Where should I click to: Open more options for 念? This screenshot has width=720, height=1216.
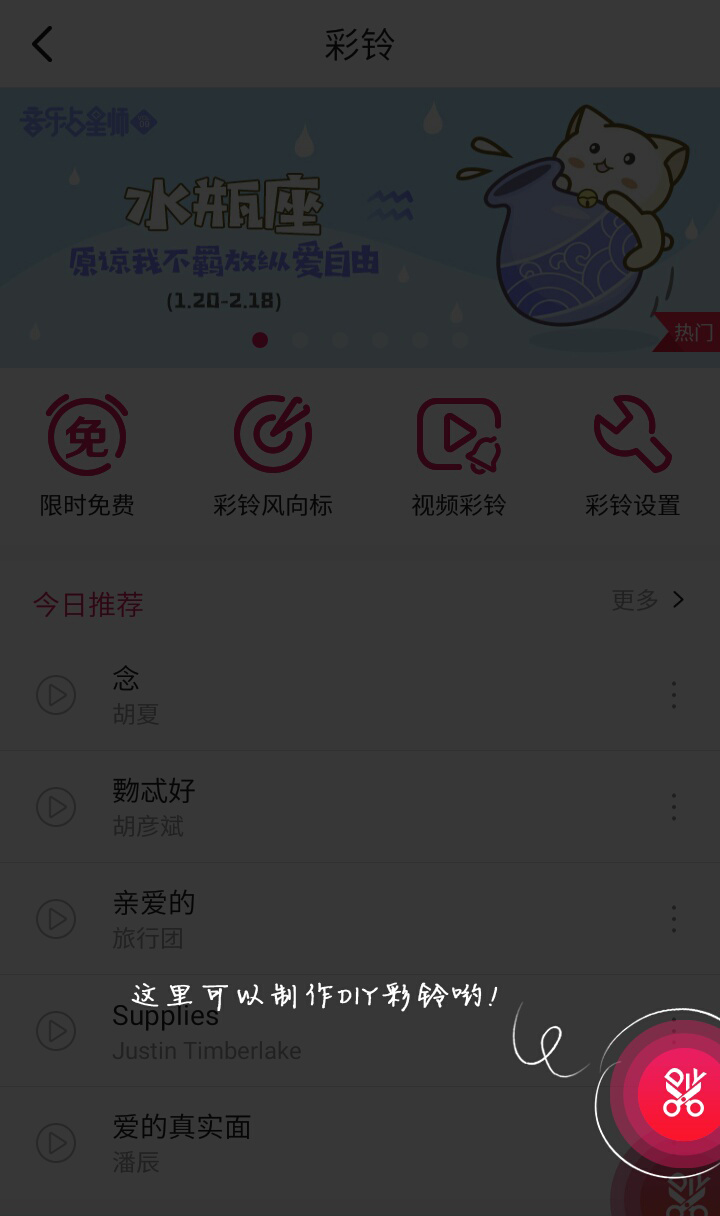[674, 695]
